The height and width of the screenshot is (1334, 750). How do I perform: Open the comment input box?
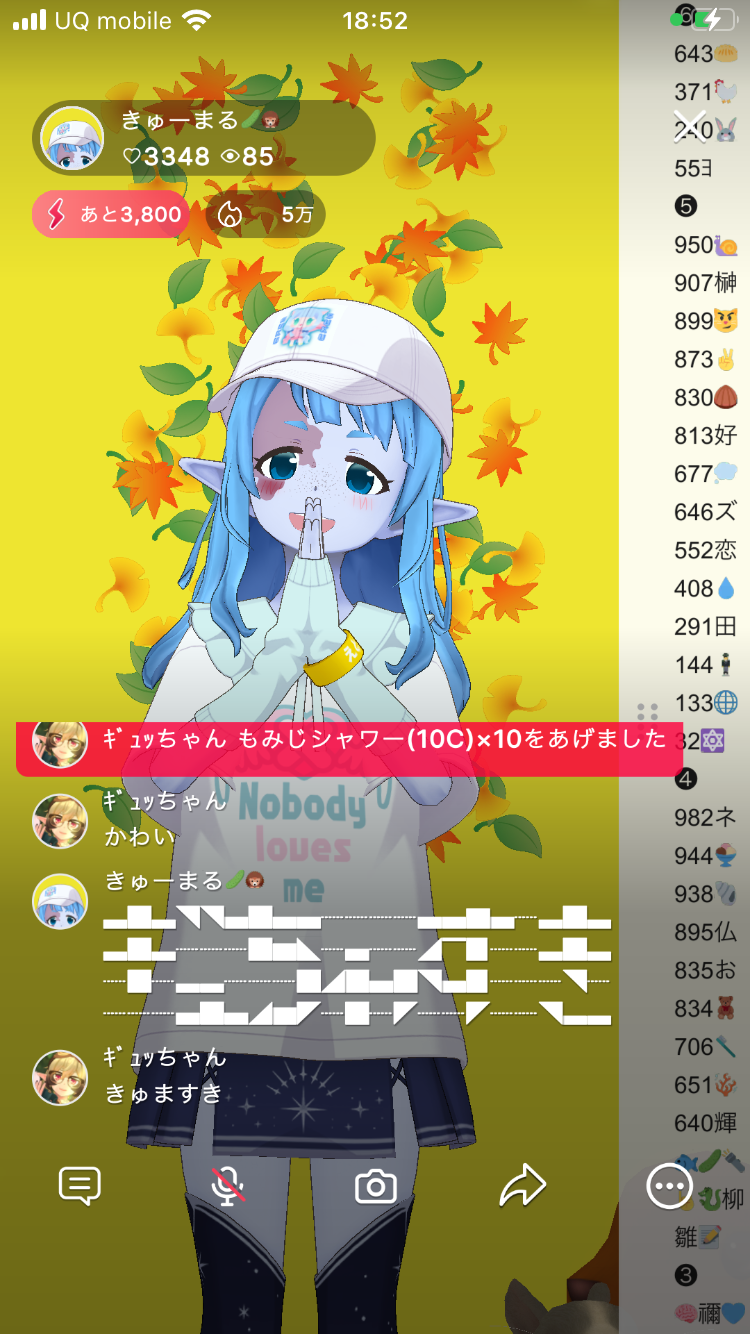click(x=80, y=1186)
